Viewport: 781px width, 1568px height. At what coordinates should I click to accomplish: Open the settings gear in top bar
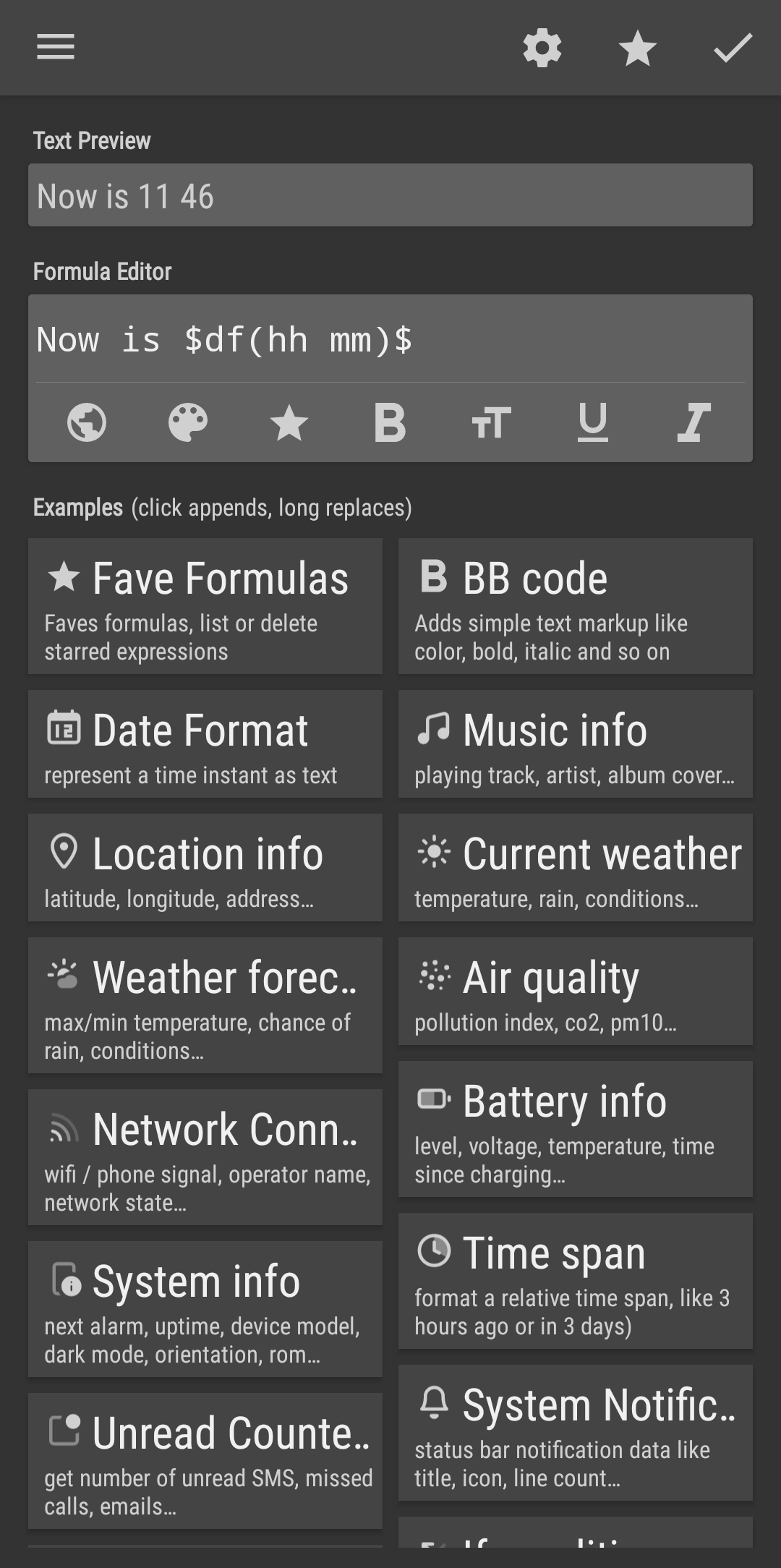tap(542, 48)
